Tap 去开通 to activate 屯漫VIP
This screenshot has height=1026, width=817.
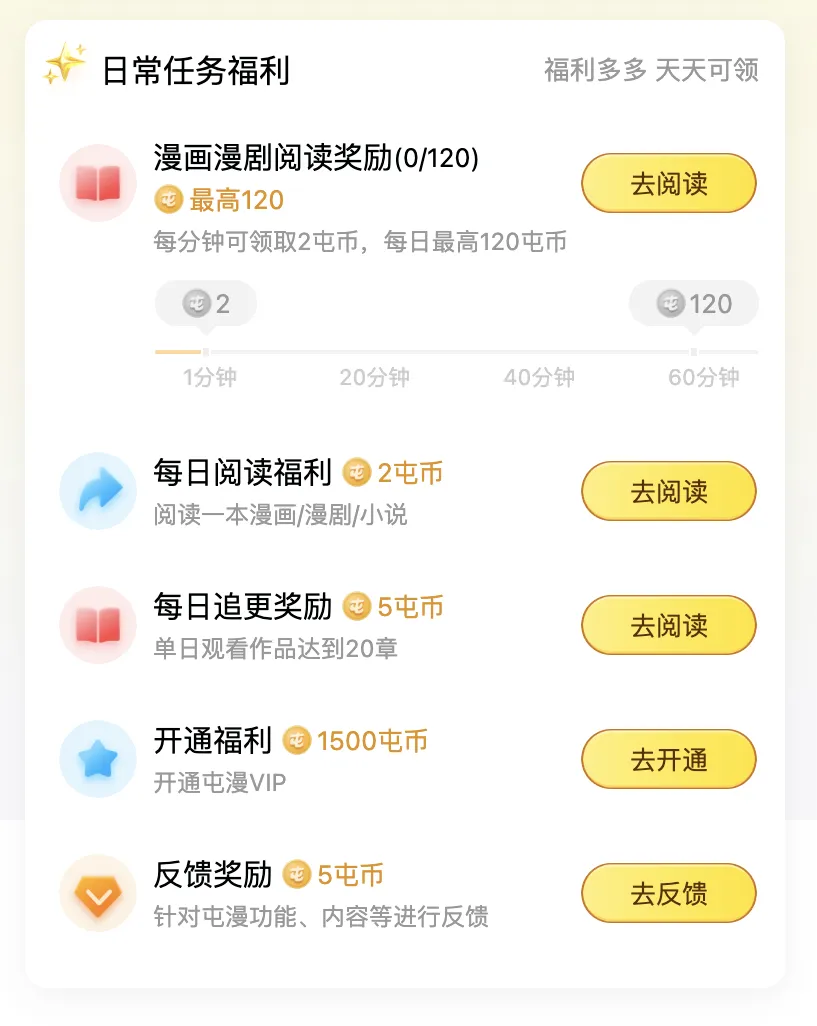pyautogui.click(x=668, y=759)
